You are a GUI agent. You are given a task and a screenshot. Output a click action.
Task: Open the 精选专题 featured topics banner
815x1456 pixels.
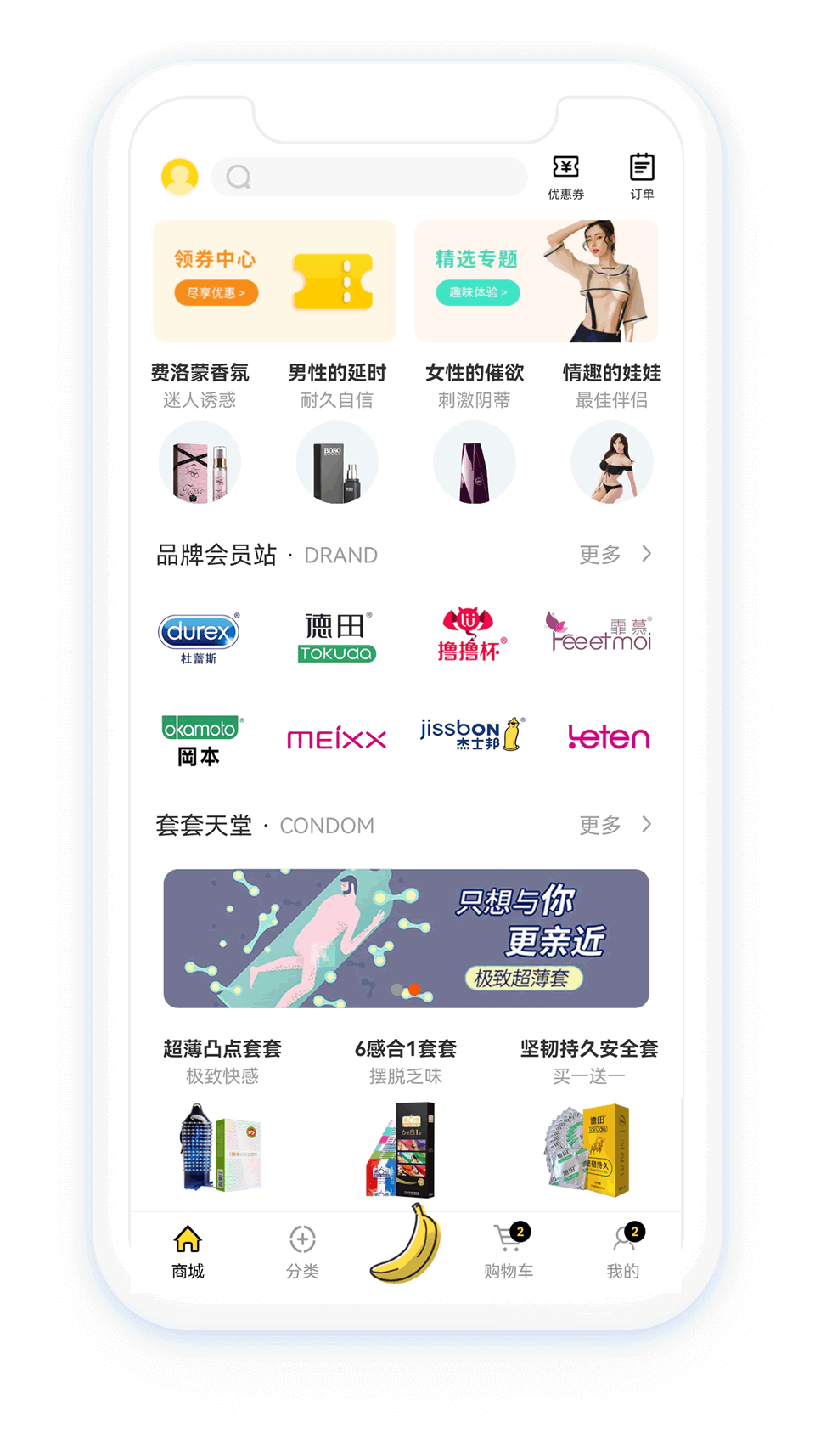point(536,281)
